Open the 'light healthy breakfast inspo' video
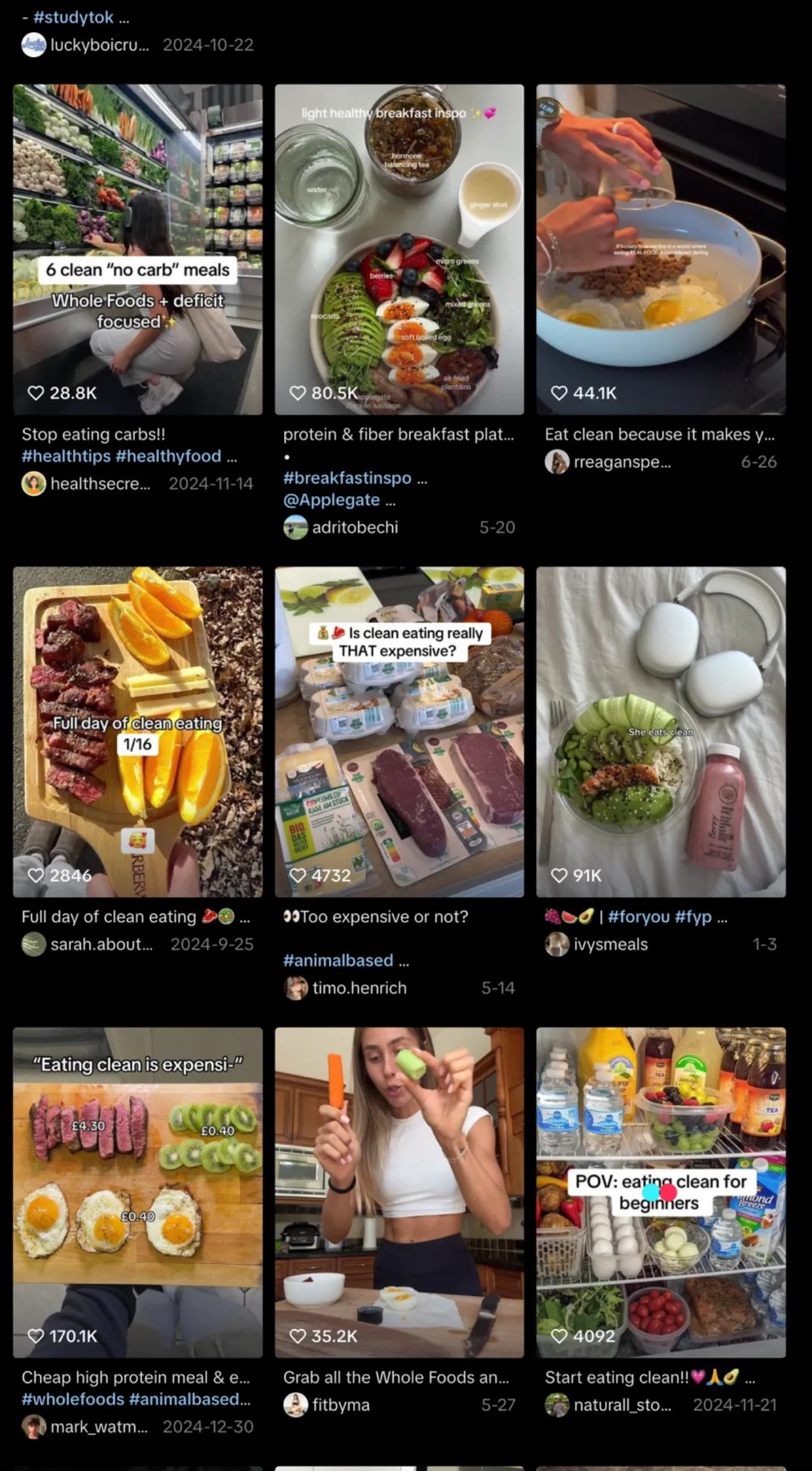Image resolution: width=812 pixels, height=1471 pixels. [x=399, y=249]
